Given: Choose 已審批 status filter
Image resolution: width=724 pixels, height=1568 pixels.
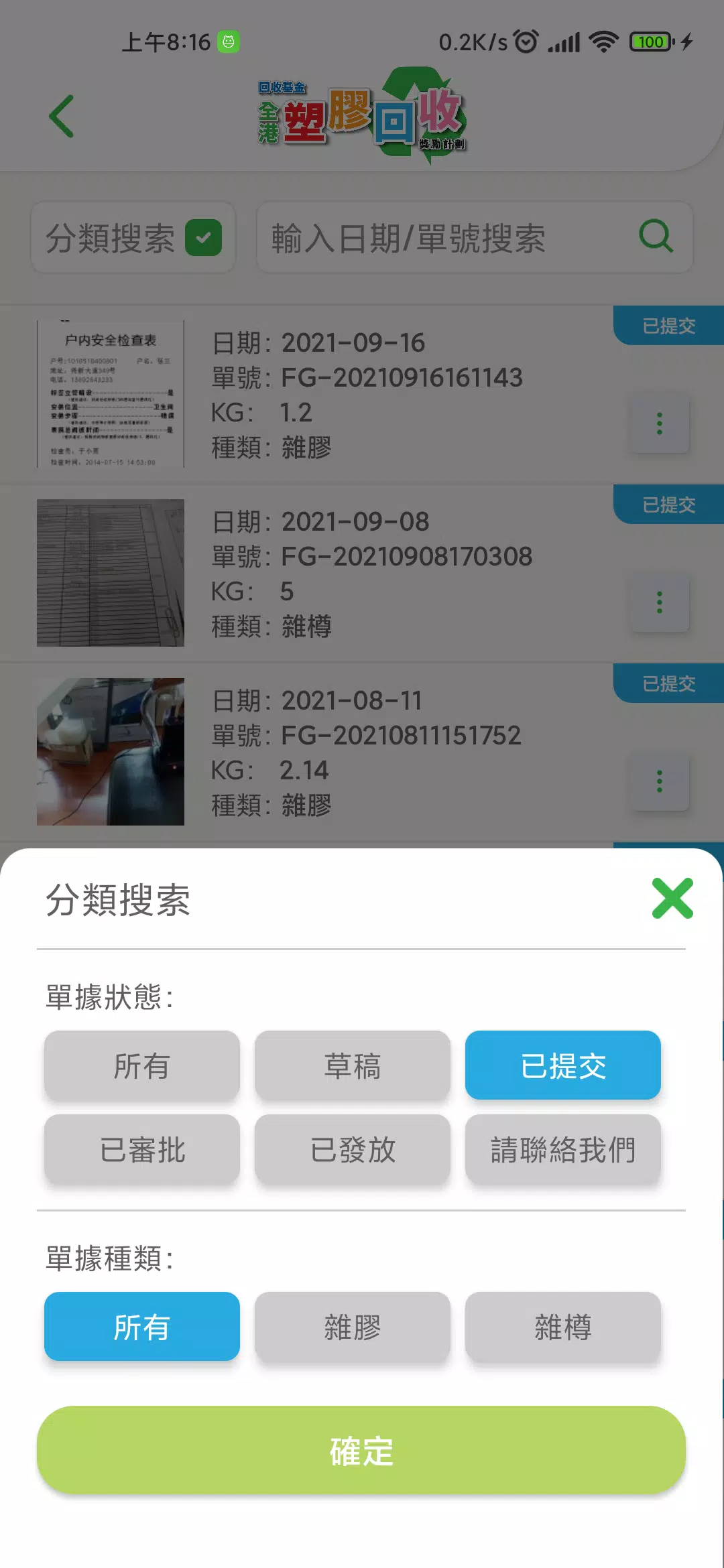Looking at the screenshot, I should point(142,1150).
